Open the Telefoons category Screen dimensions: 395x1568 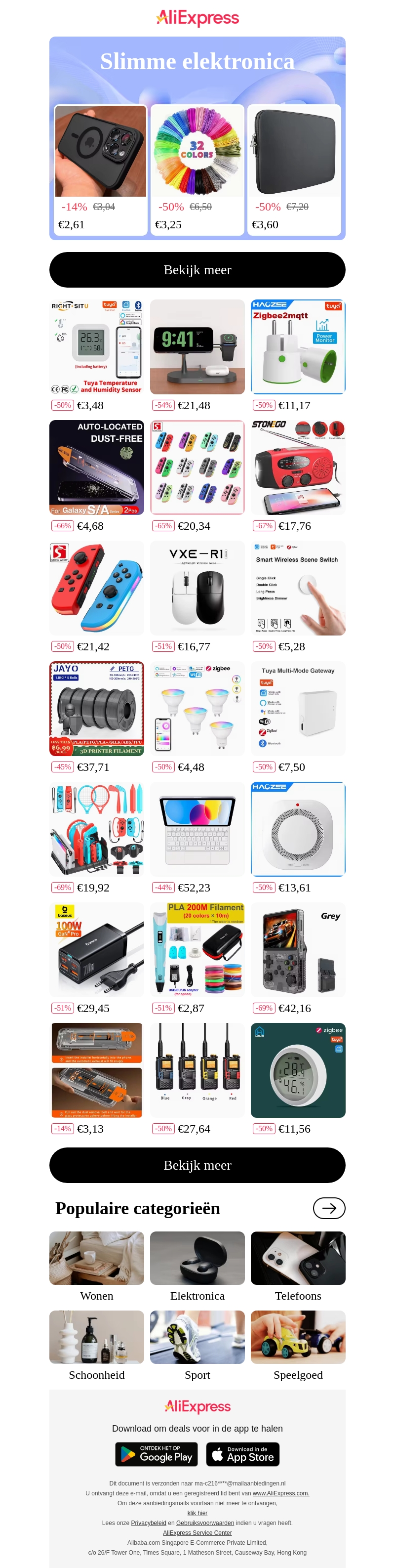[298, 1266]
